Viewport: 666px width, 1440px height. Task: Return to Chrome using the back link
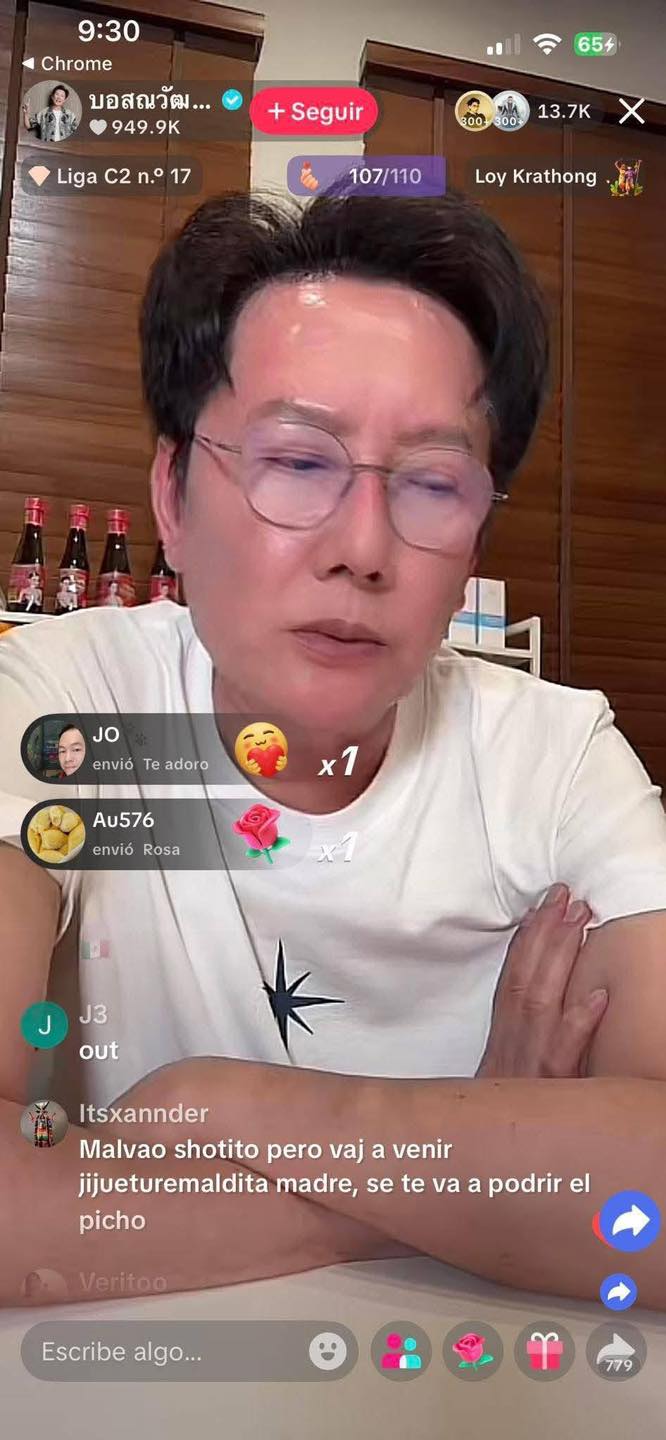click(67, 63)
